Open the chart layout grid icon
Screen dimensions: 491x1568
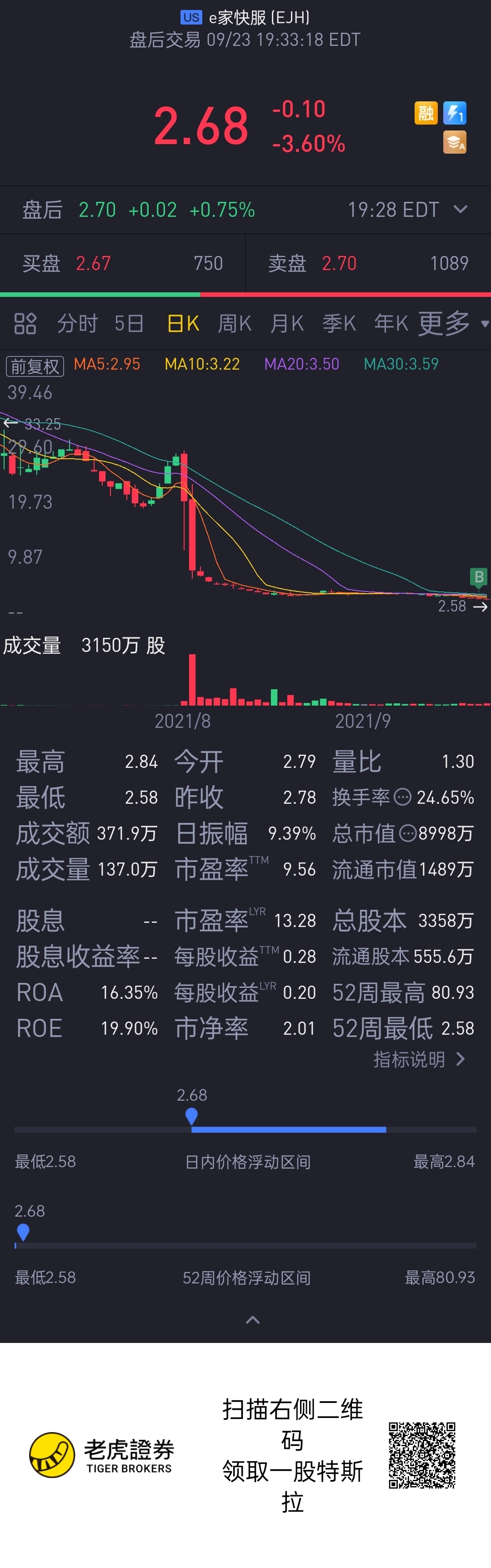point(25,323)
